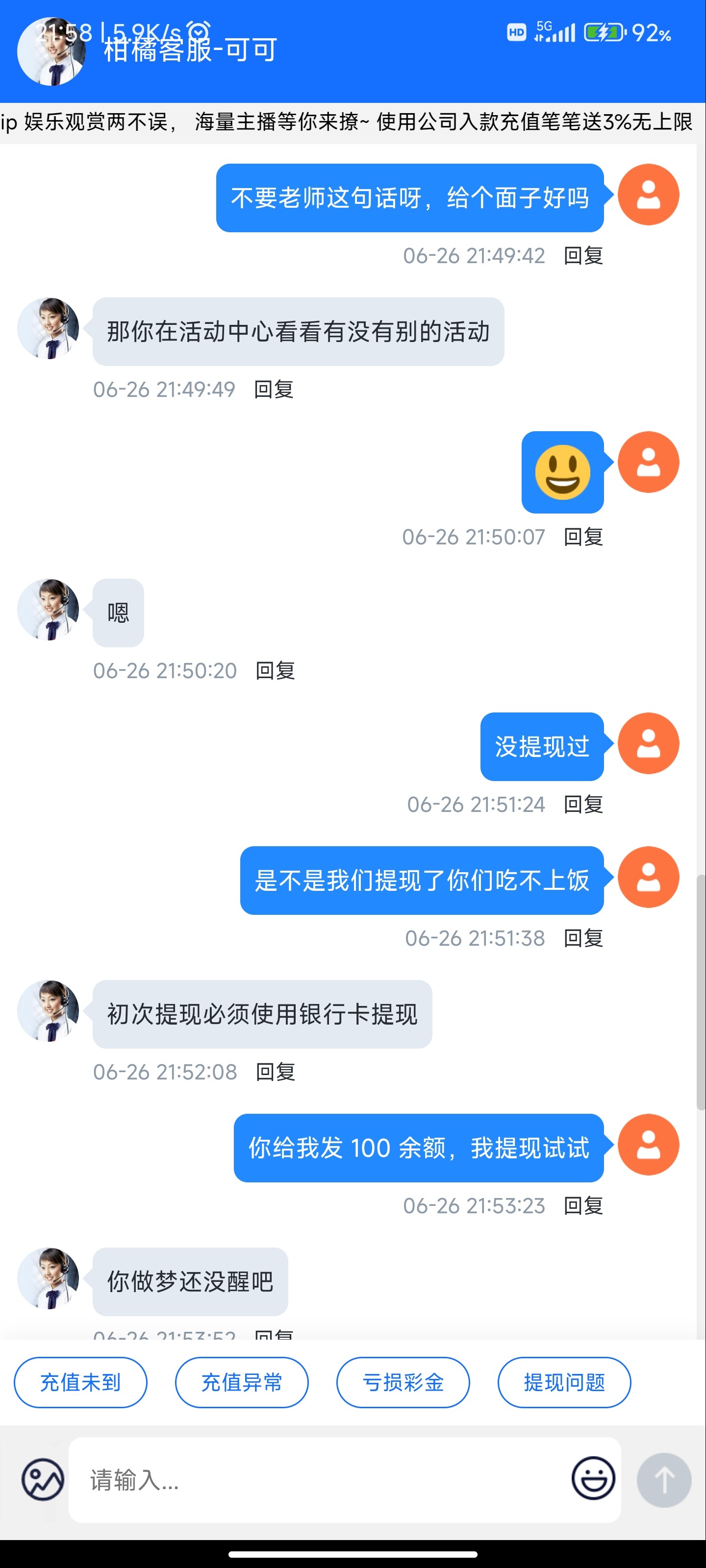Choose the 亏损彩金 quick reply chip
Image resolution: width=706 pixels, height=1568 pixels.
pyautogui.click(x=403, y=1382)
